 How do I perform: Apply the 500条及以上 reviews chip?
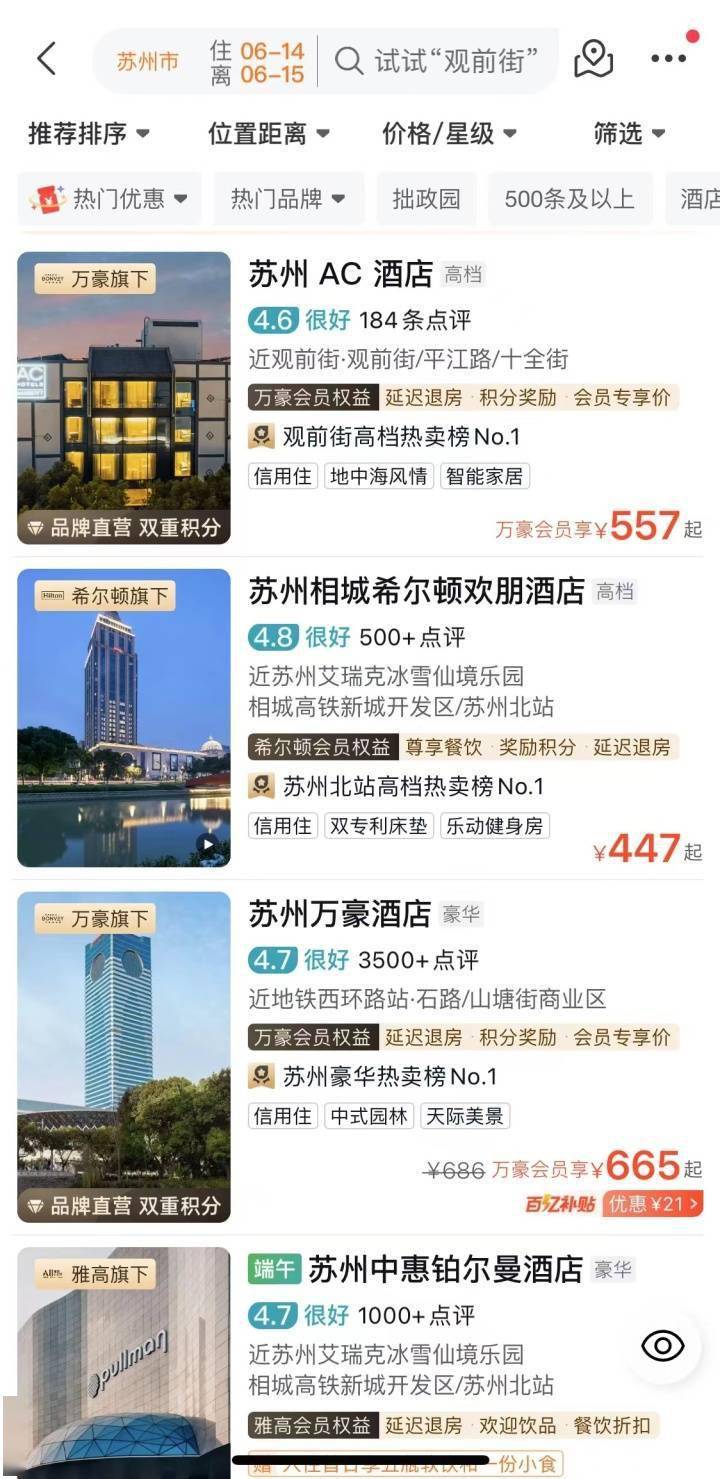569,198
